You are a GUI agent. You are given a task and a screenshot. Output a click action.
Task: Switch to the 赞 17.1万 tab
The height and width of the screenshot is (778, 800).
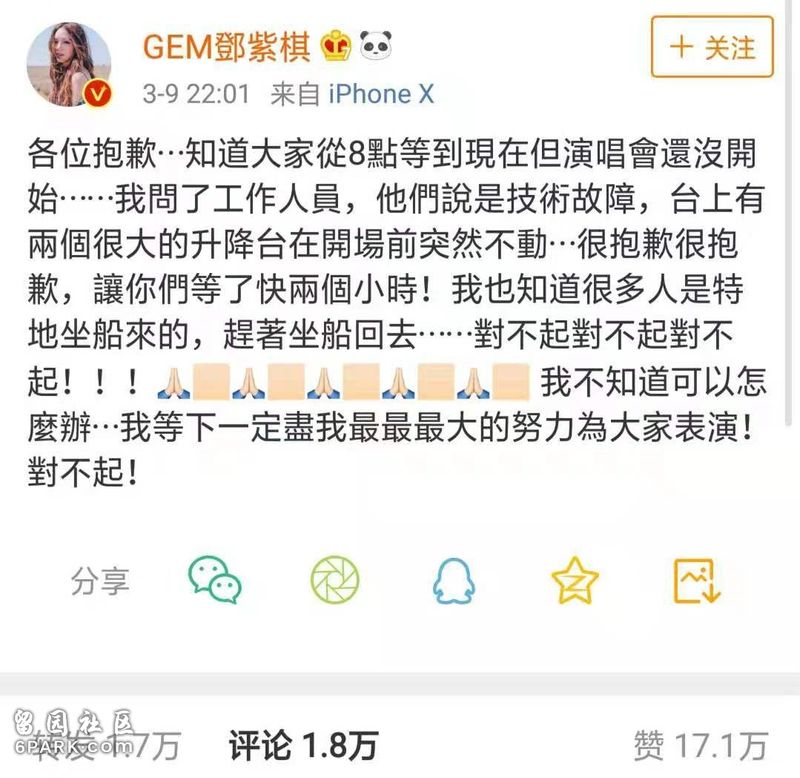point(701,744)
